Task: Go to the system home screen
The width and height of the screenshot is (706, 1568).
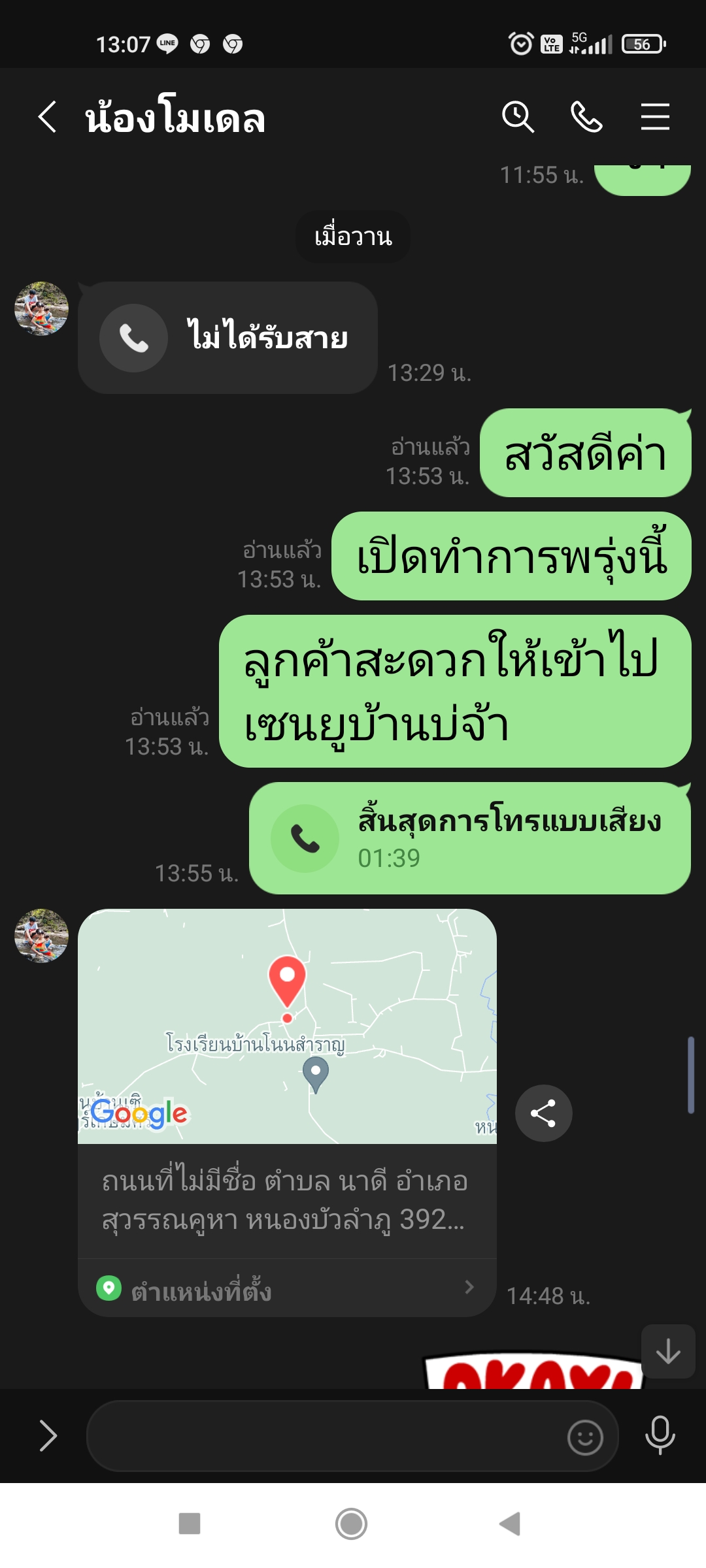Action: point(352,1524)
